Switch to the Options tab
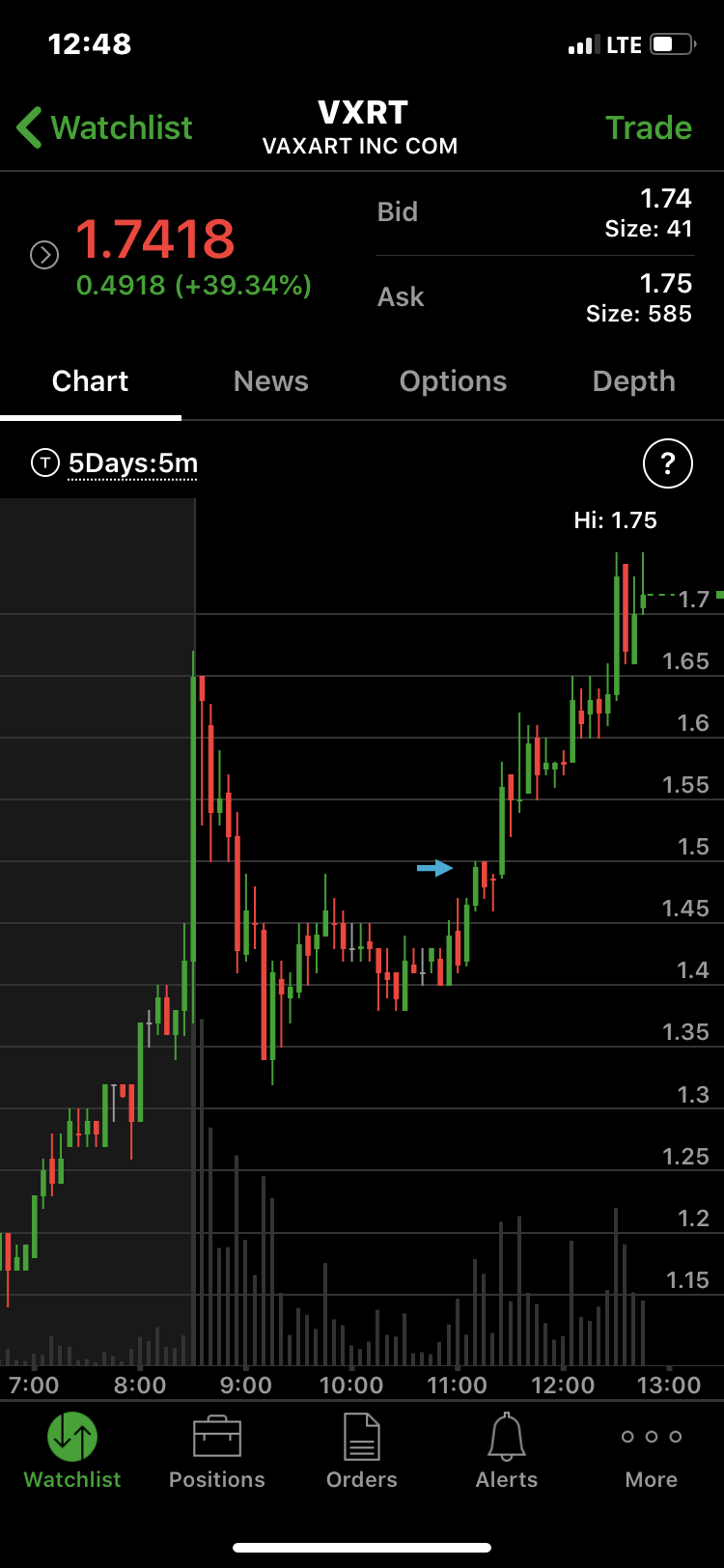Viewport: 724px width, 1568px height. point(453,381)
